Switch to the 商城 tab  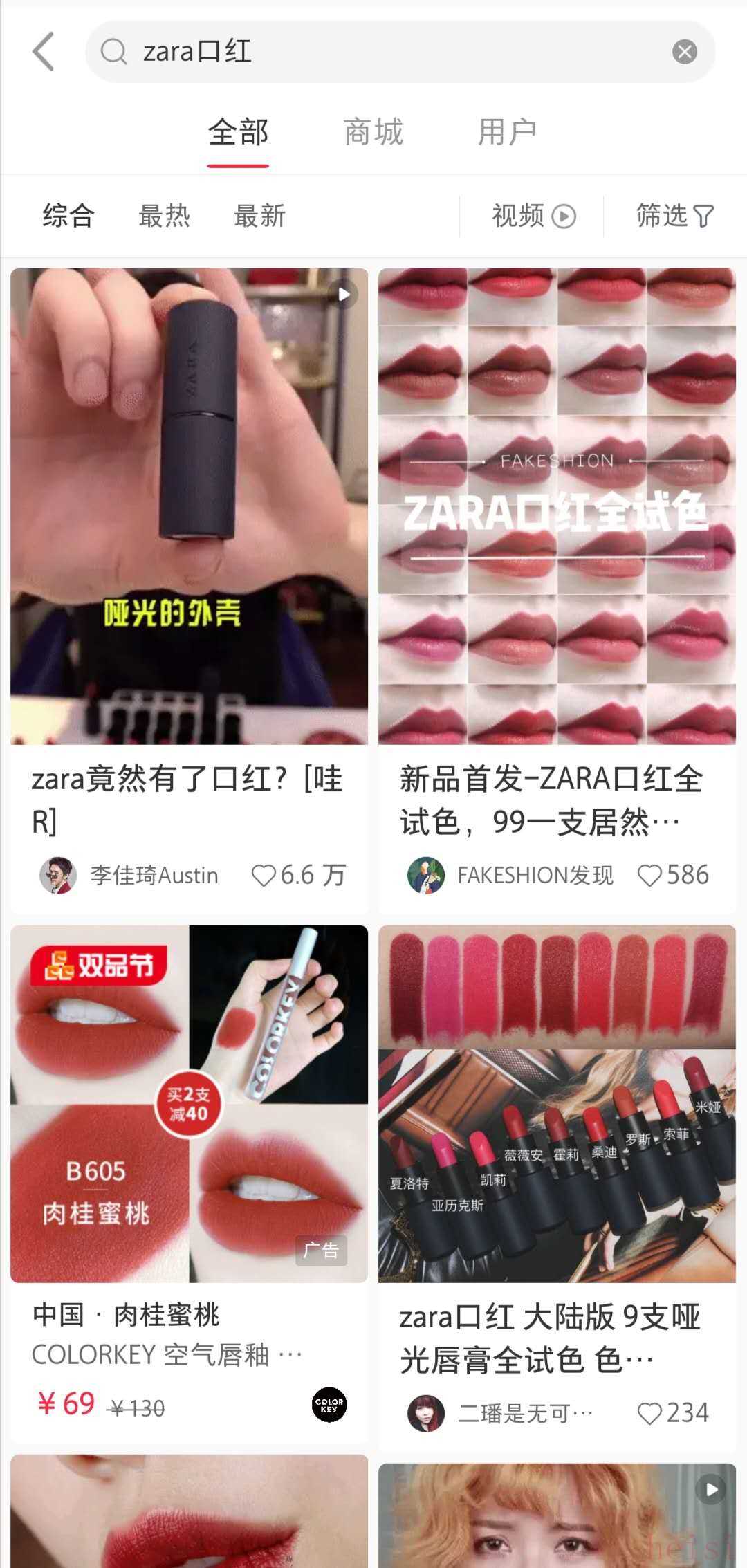373,132
